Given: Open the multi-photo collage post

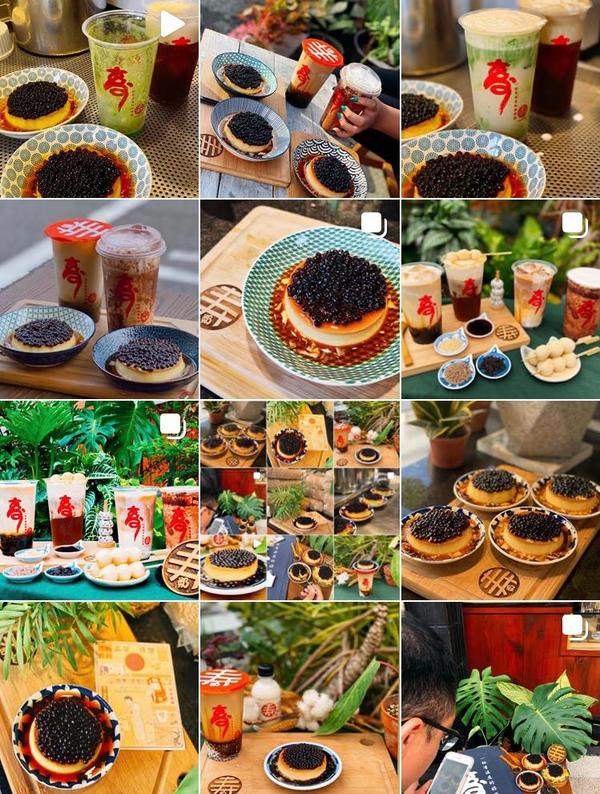Looking at the screenshot, I should tap(299, 499).
